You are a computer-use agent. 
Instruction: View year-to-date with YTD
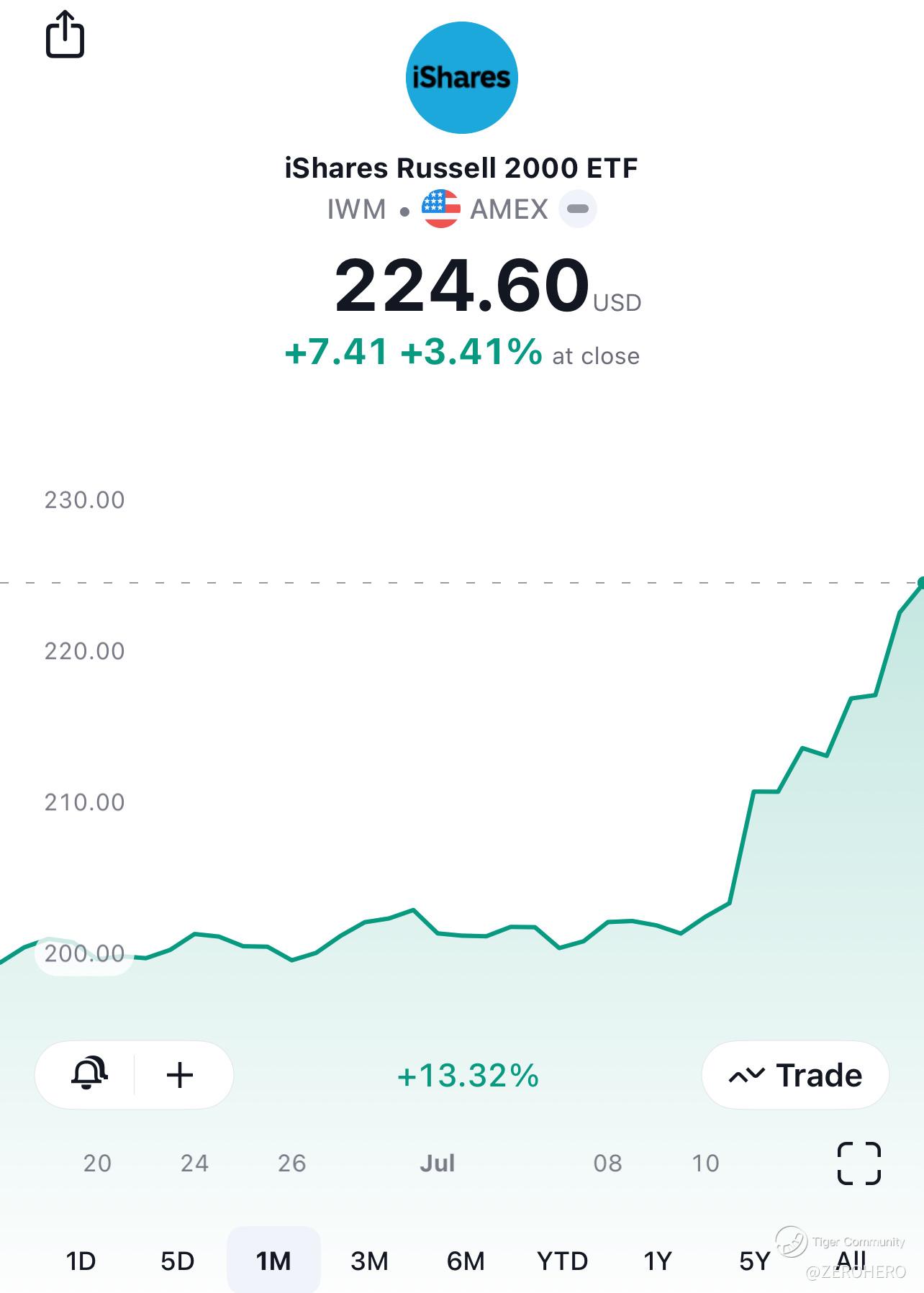click(x=562, y=1261)
